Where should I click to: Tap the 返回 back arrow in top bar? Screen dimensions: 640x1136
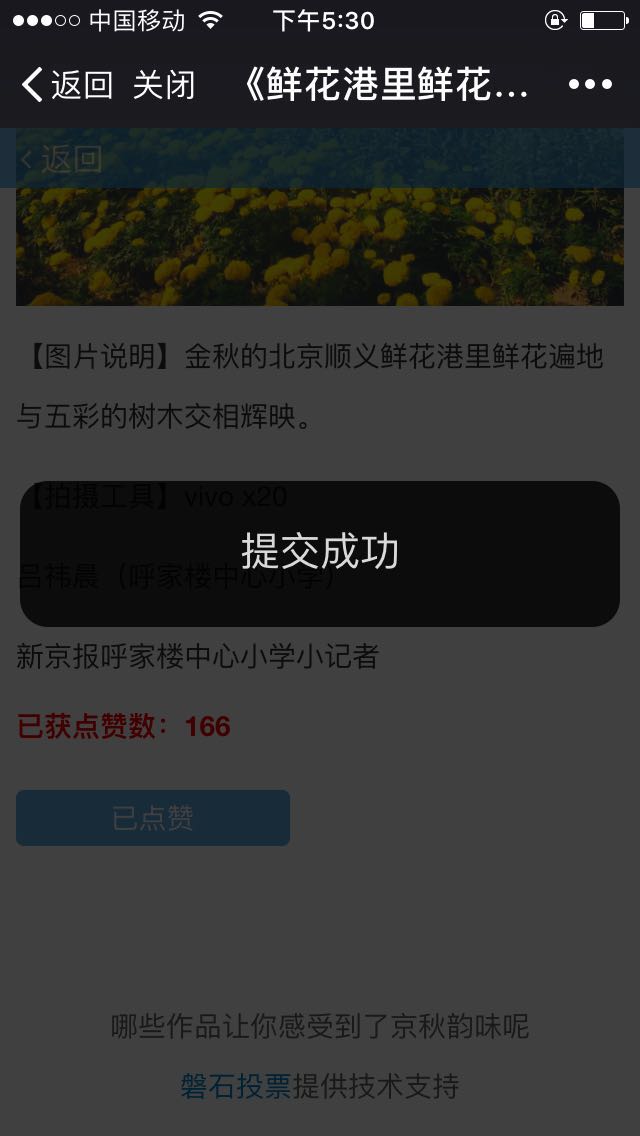pos(64,85)
